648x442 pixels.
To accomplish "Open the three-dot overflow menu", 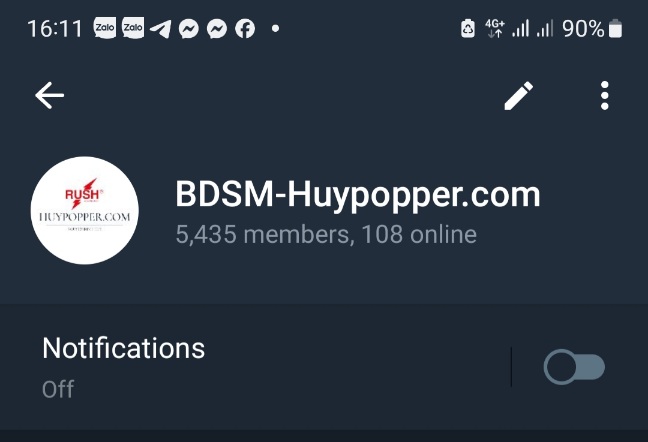I will click(604, 96).
